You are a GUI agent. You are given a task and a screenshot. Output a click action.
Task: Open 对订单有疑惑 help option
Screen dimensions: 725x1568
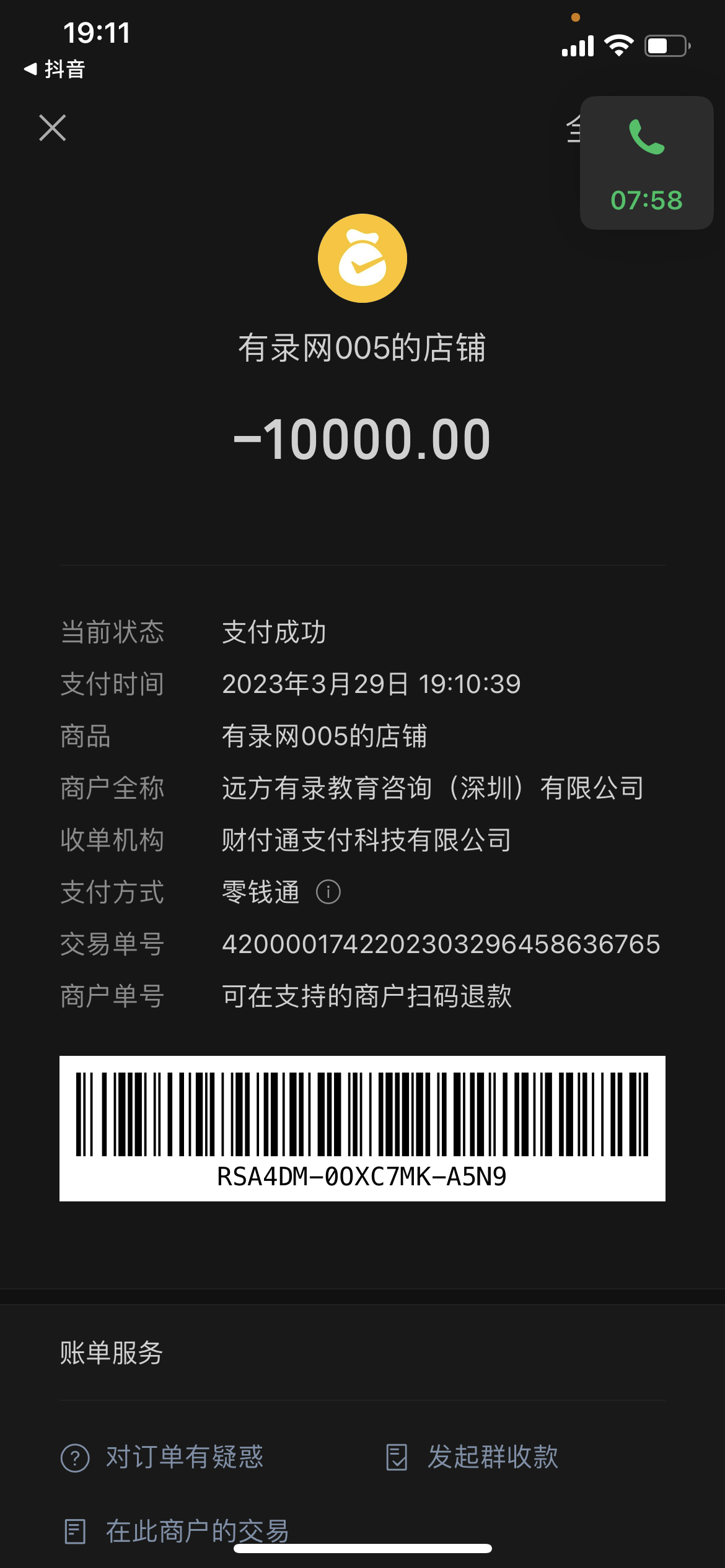point(162,1457)
